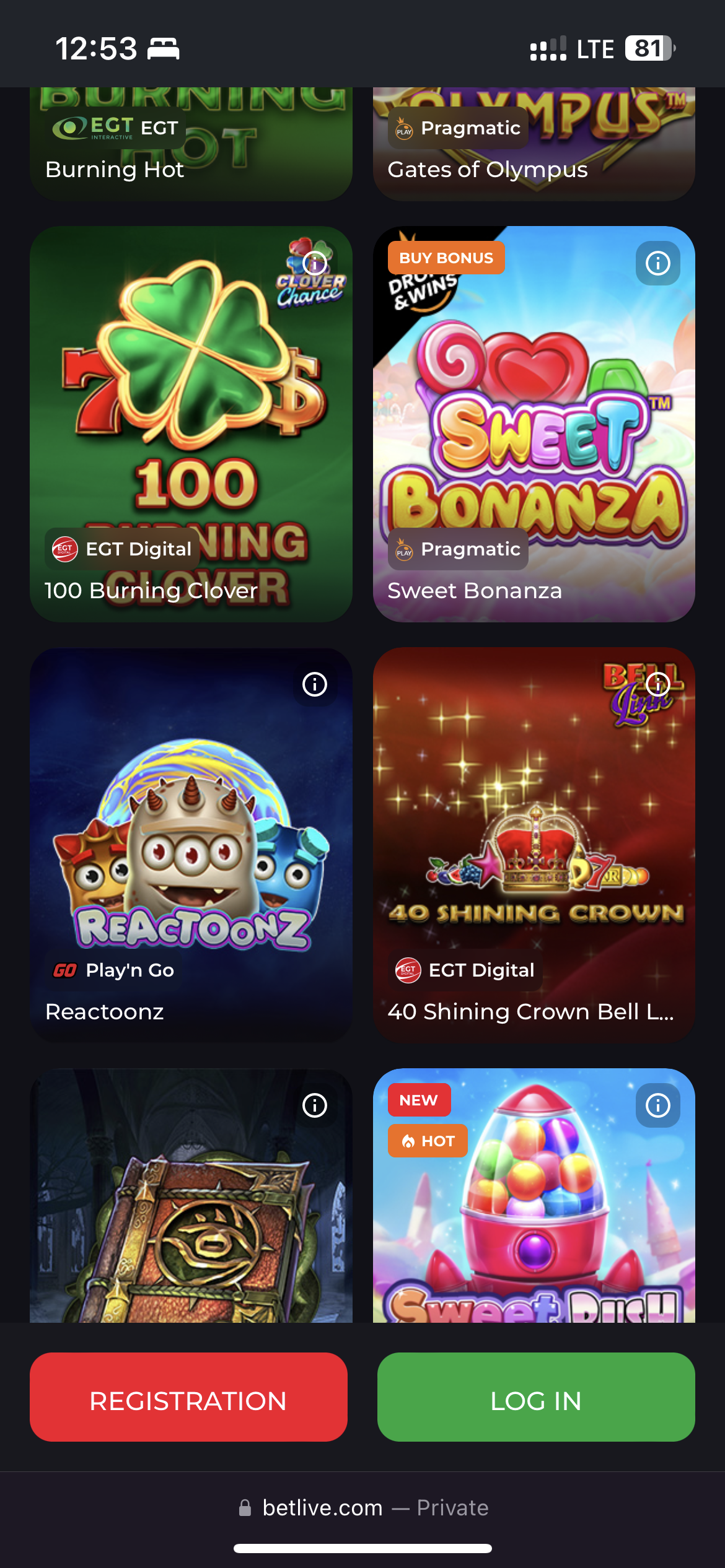
Task: Show info for the Sweet Rush game
Action: pyautogui.click(x=657, y=1105)
